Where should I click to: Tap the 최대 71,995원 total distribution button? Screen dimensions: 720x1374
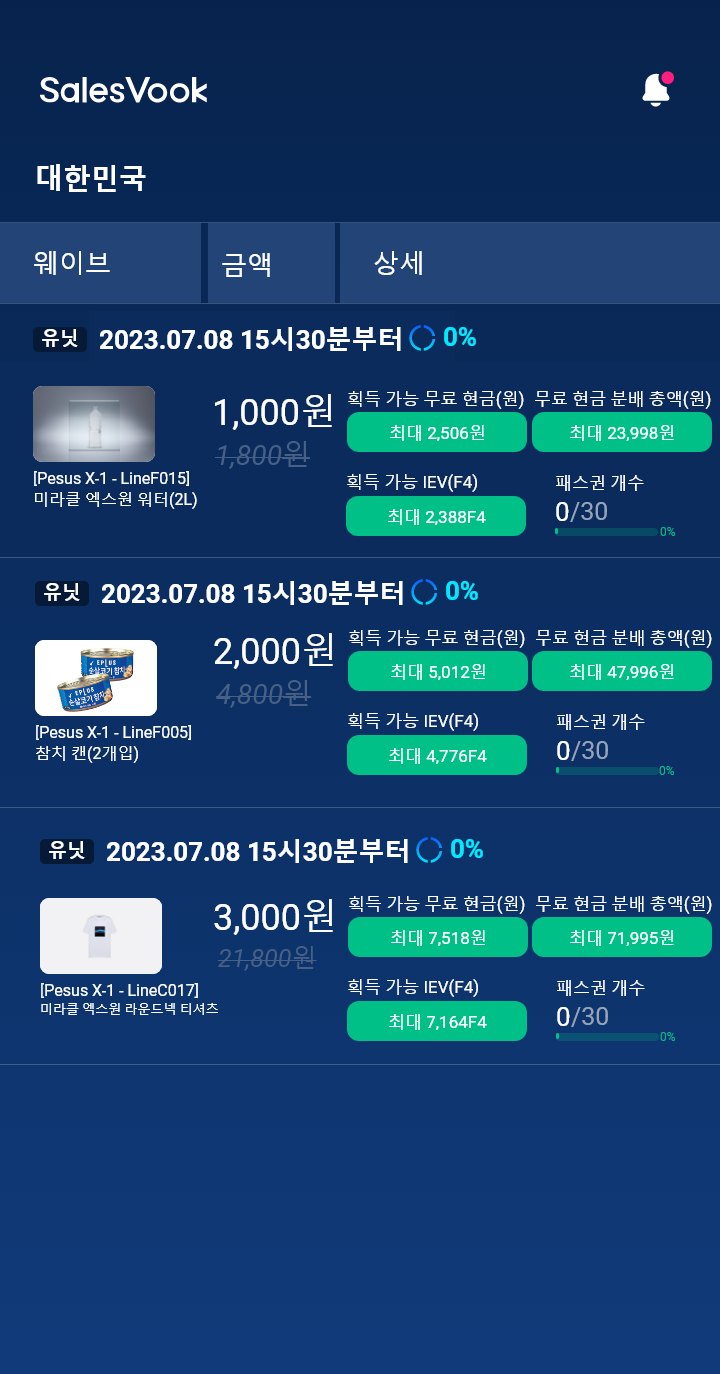click(622, 937)
